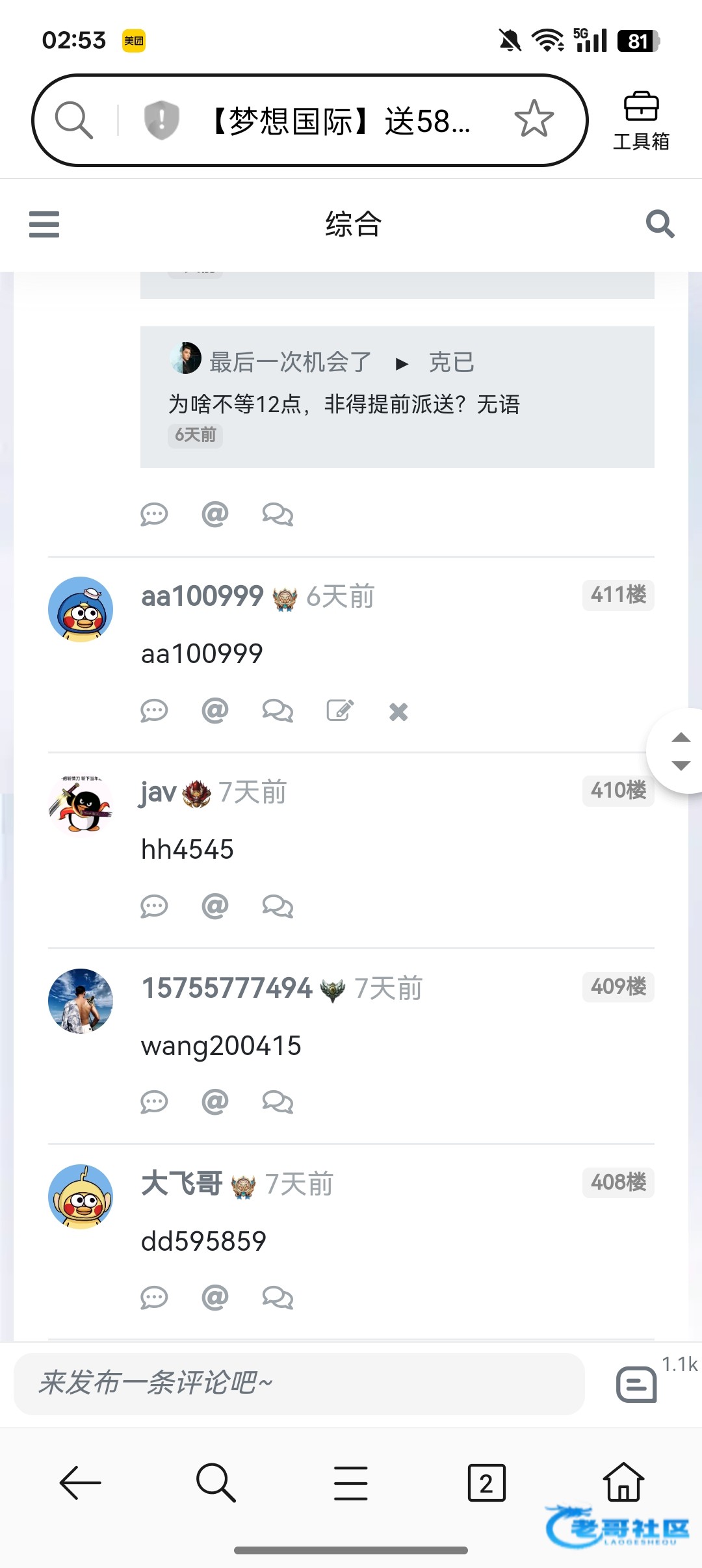Open the 1.1k comments list icon

[636, 1385]
